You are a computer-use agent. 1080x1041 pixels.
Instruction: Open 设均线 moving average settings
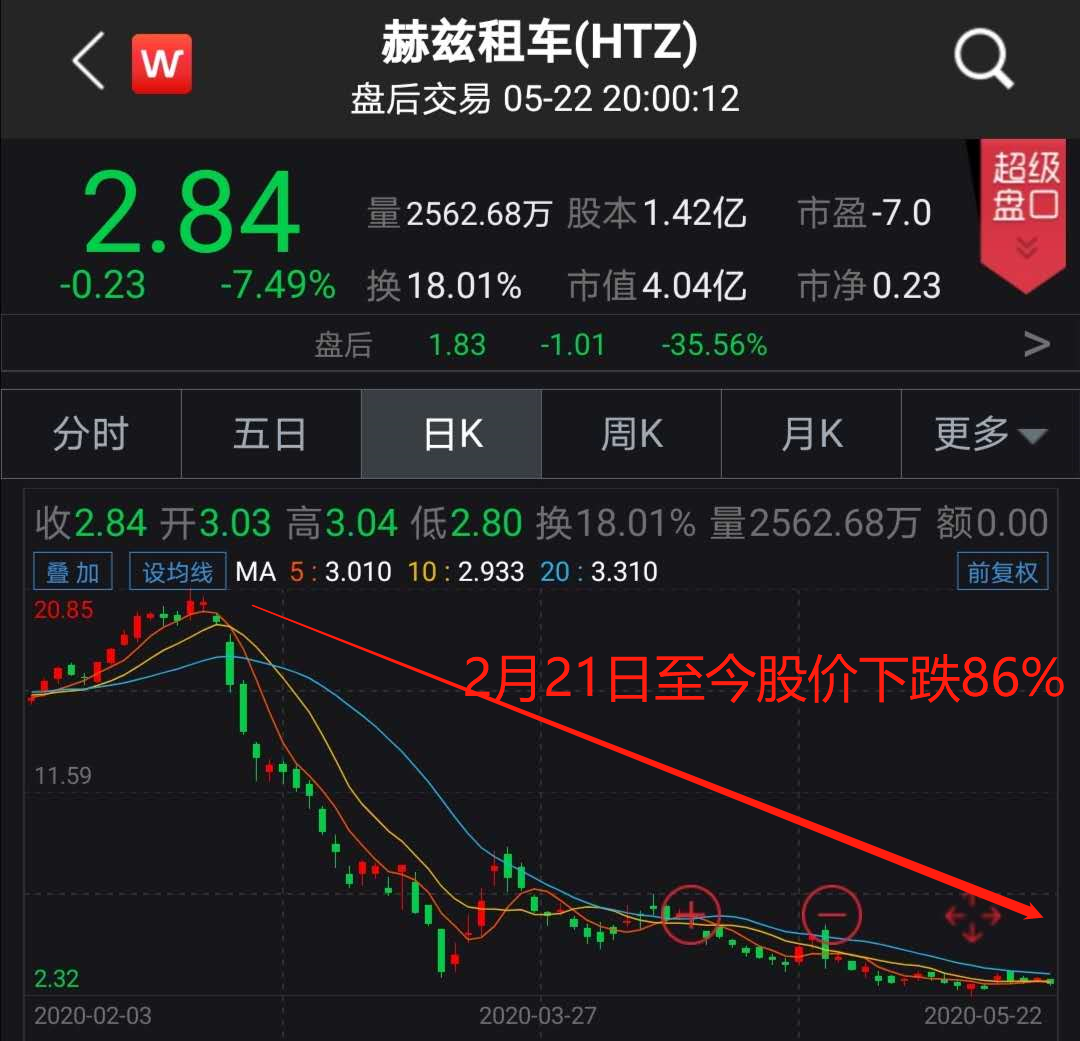point(178,573)
